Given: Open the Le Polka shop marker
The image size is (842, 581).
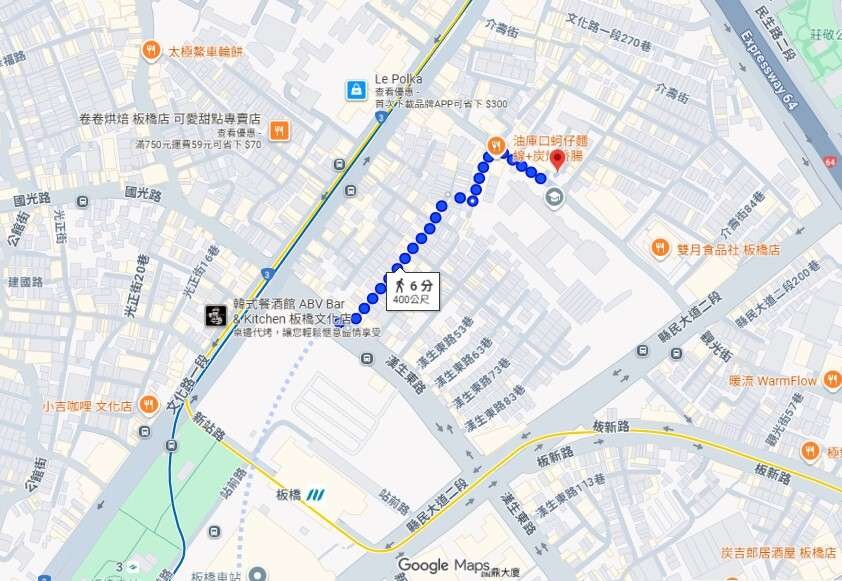Looking at the screenshot, I should pyautogui.click(x=355, y=90).
